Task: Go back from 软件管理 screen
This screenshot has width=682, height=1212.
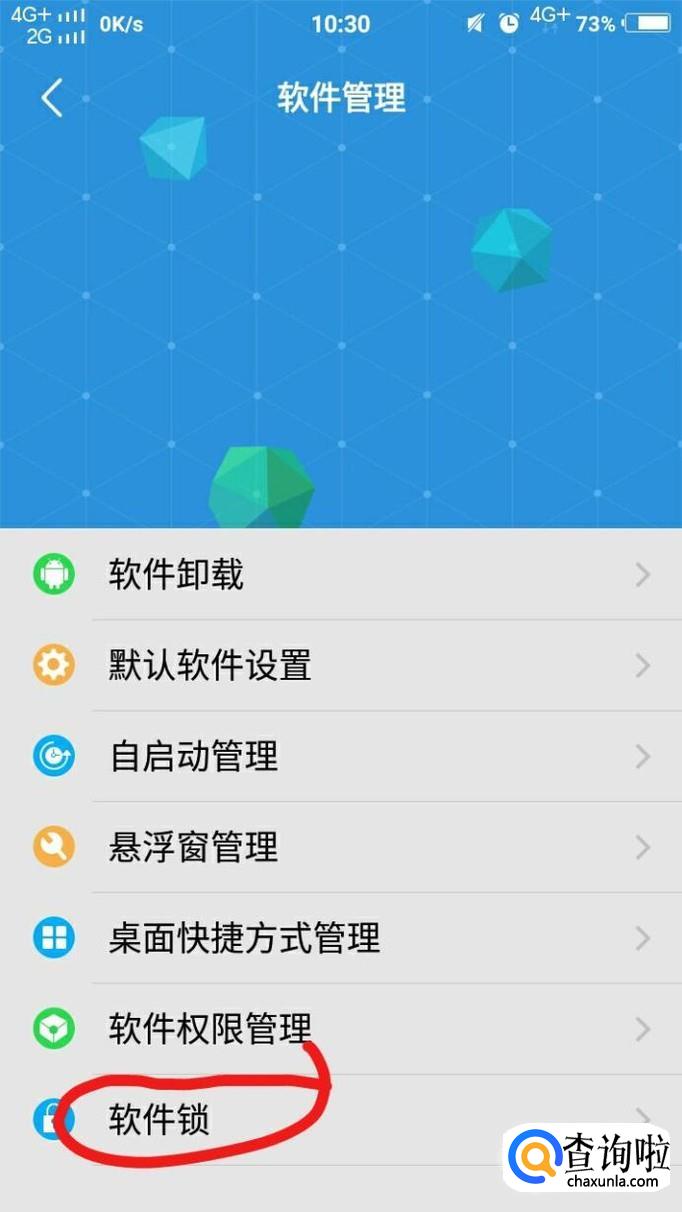Action: point(52,98)
